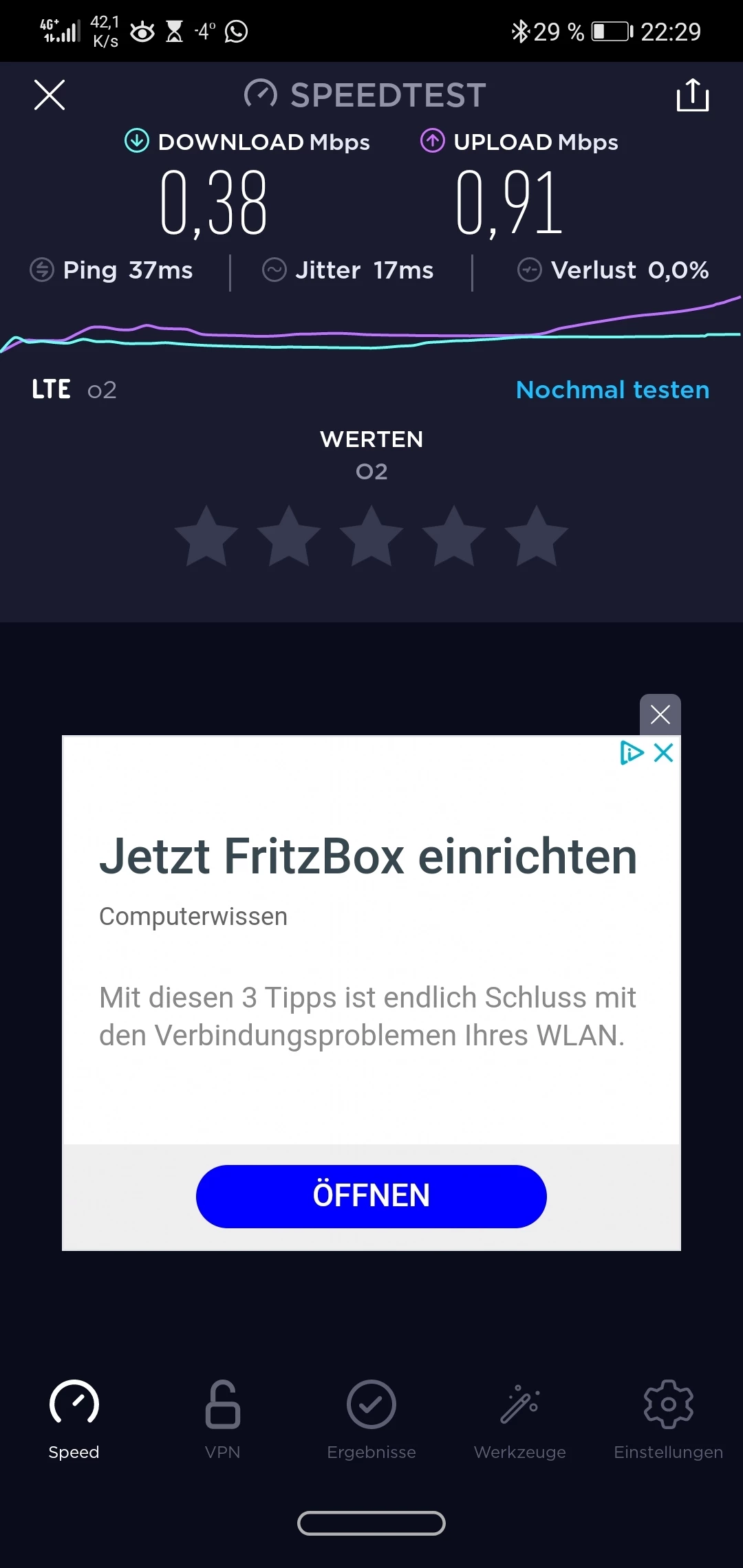Open the FritzBox ad via ÖFFNEN

(371, 1196)
